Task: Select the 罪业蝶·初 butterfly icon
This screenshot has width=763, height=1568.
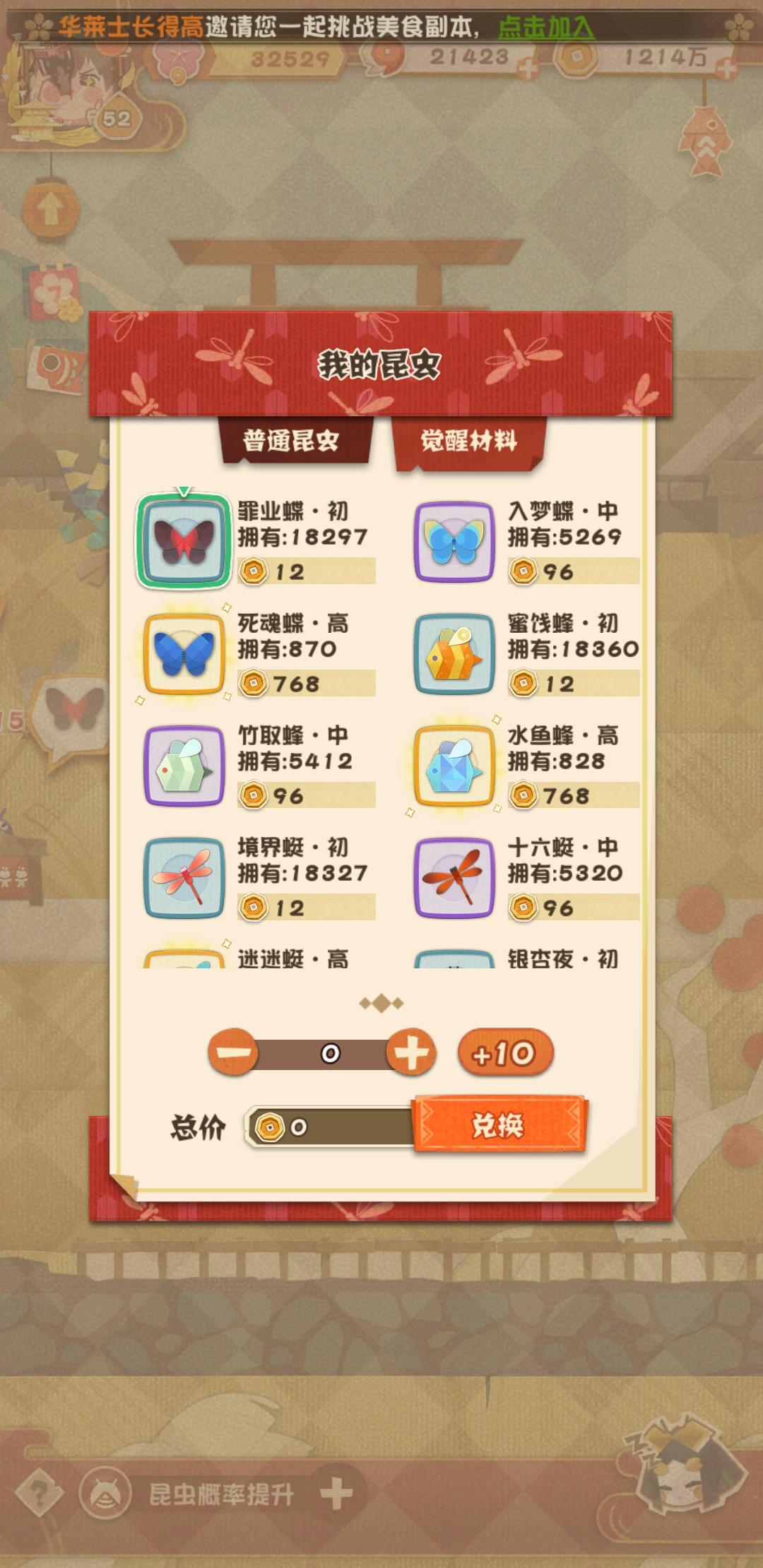Action: click(x=183, y=538)
